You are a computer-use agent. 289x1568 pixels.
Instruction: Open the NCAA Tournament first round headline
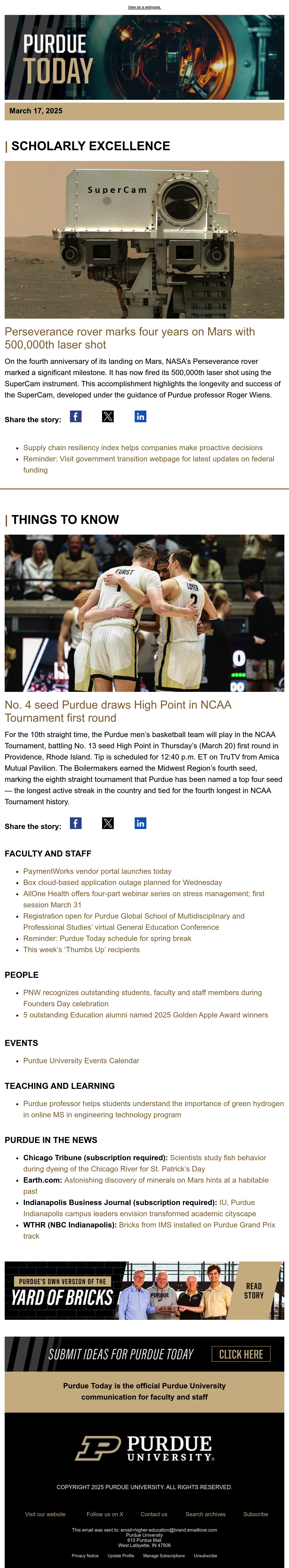118,711
